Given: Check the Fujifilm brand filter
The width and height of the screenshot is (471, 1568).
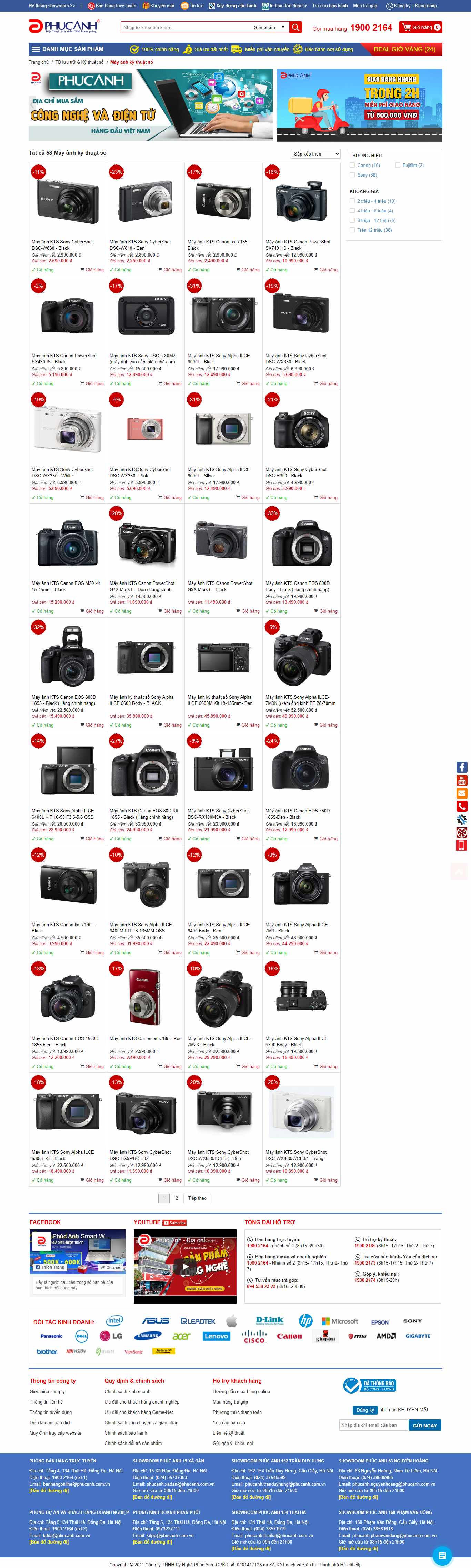Looking at the screenshot, I should [397, 165].
